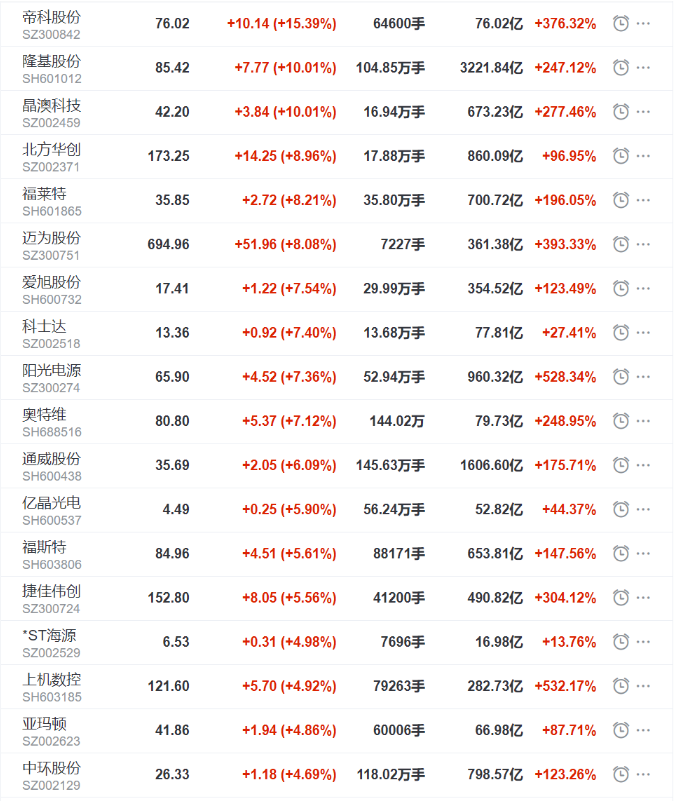Image resolution: width=676 pixels, height=811 pixels.
Task: Open more actions for 中环股份
Action: point(643,774)
